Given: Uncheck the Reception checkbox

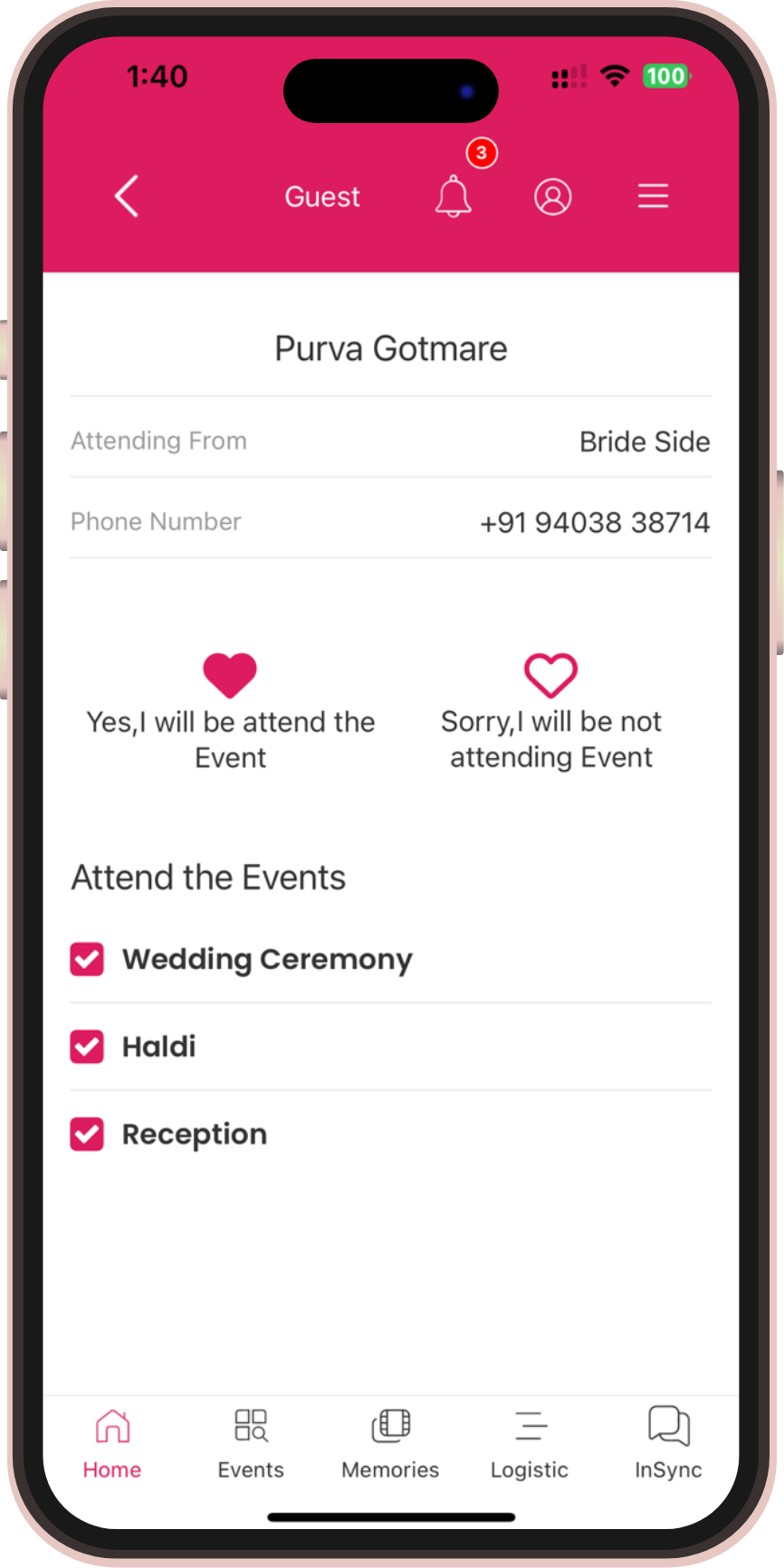Looking at the screenshot, I should 87,1134.
